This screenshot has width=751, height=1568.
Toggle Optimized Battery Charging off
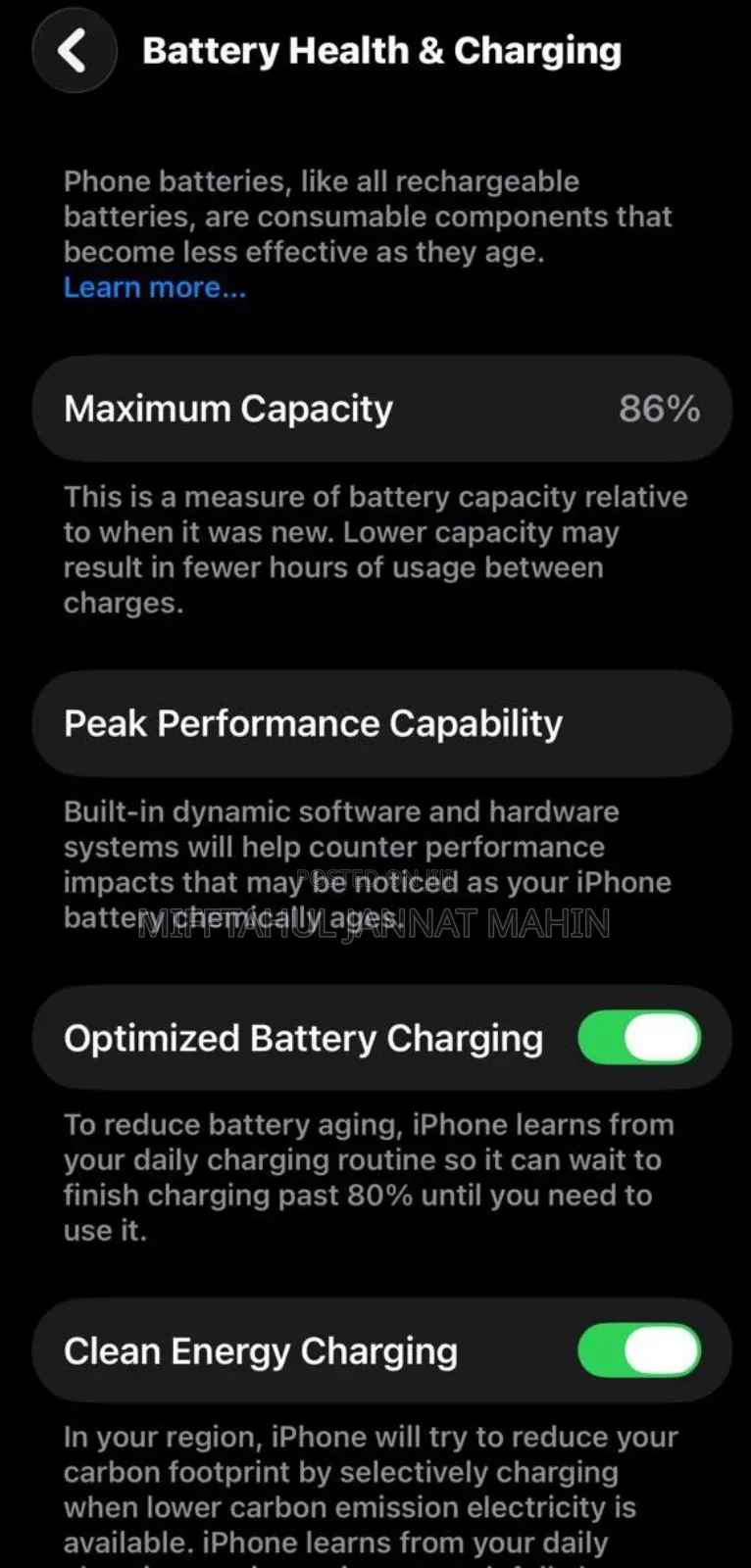coord(637,1038)
